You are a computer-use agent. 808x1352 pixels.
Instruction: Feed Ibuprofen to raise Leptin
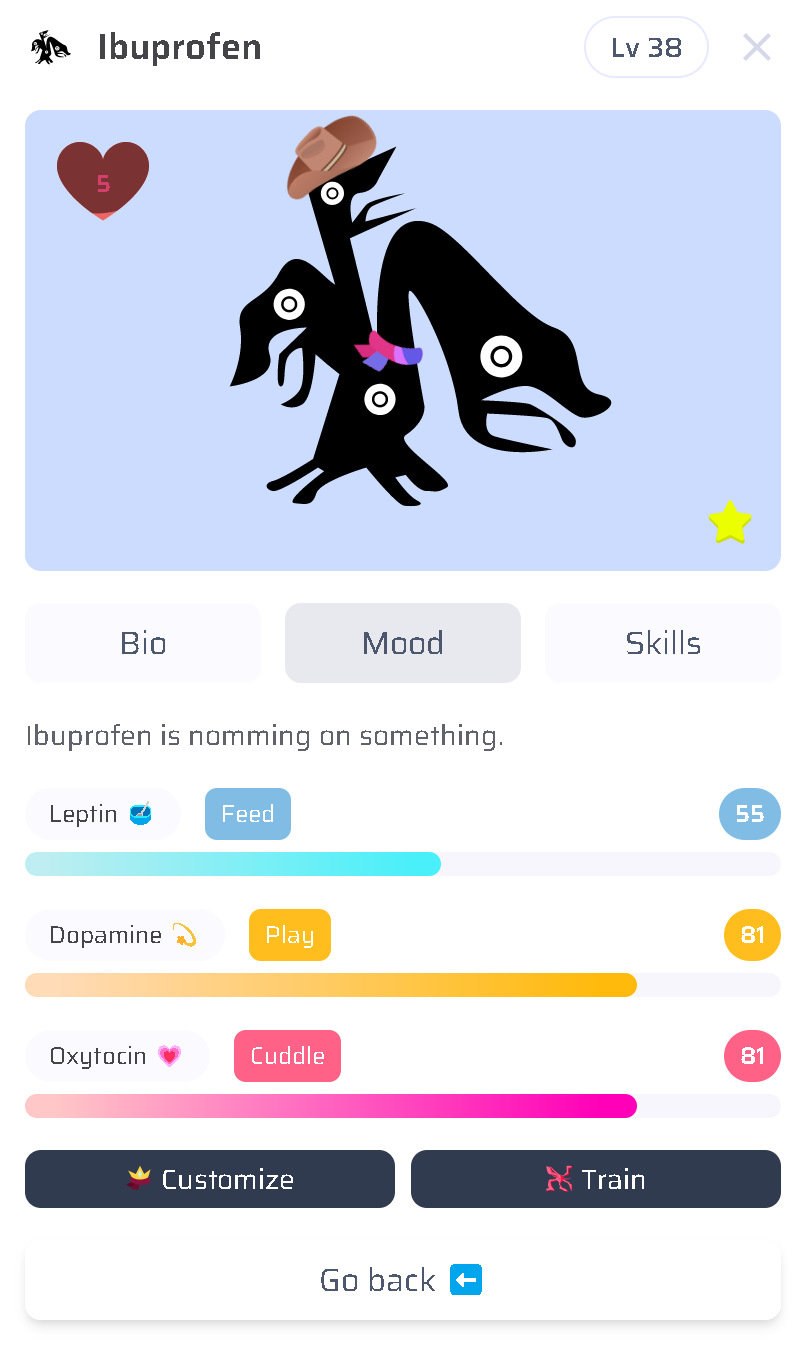coord(247,814)
